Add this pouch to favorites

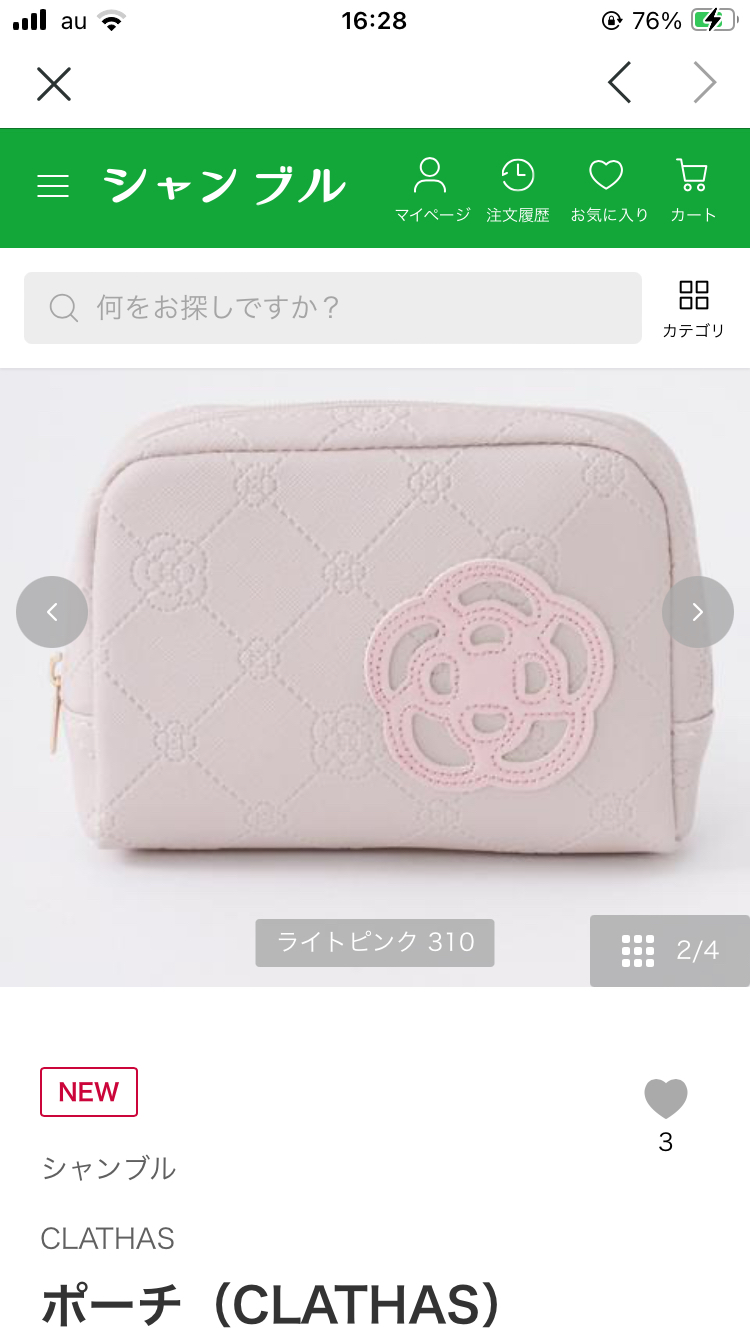click(666, 1100)
